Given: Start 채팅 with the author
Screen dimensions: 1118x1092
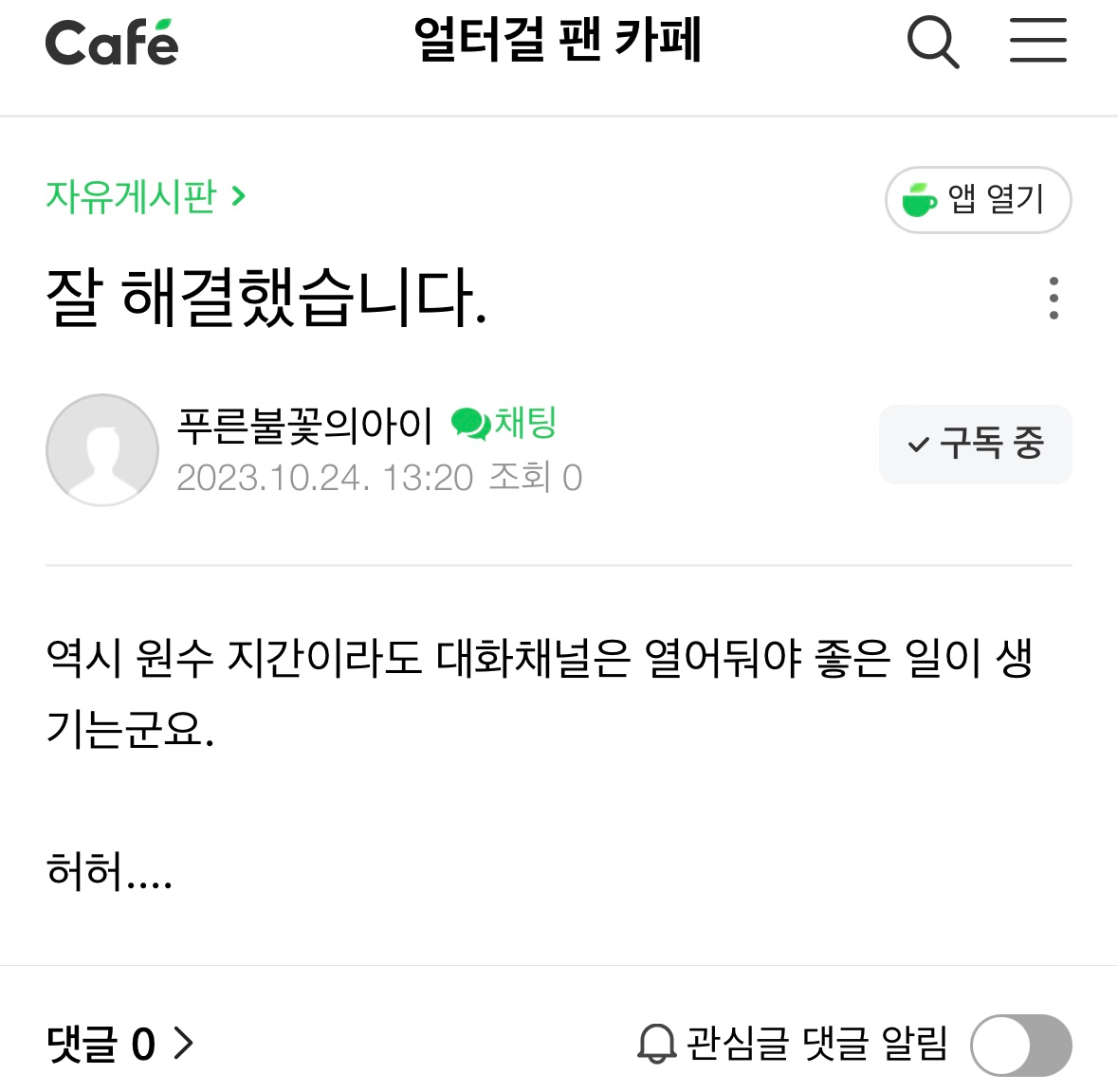Looking at the screenshot, I should 504,423.
